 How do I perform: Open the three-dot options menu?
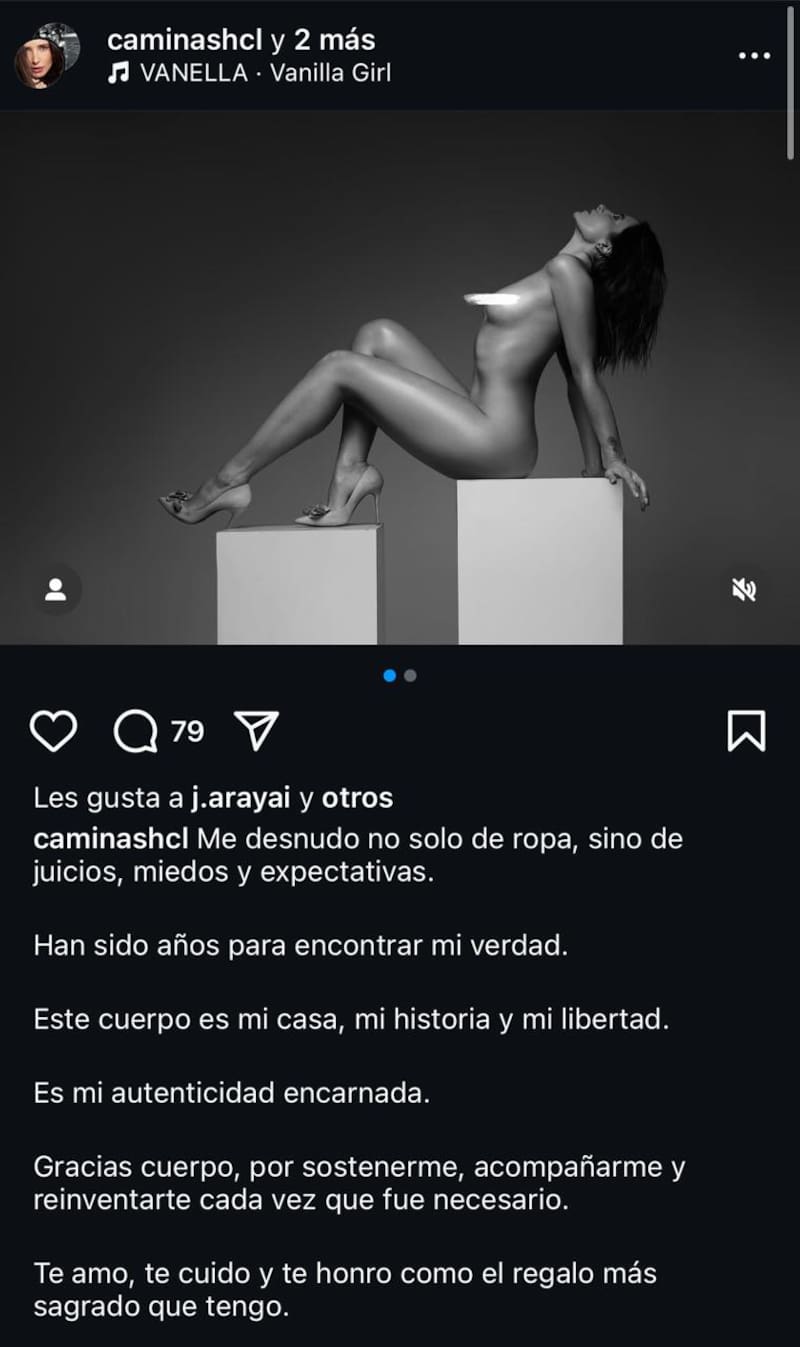click(x=754, y=56)
